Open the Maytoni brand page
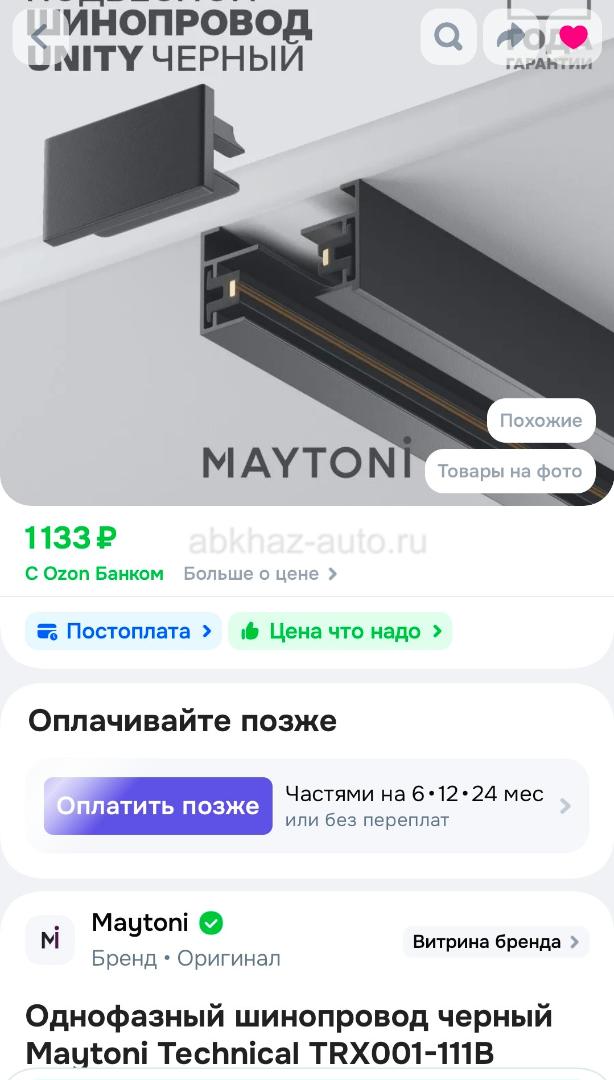614x1080 pixels. tap(140, 923)
